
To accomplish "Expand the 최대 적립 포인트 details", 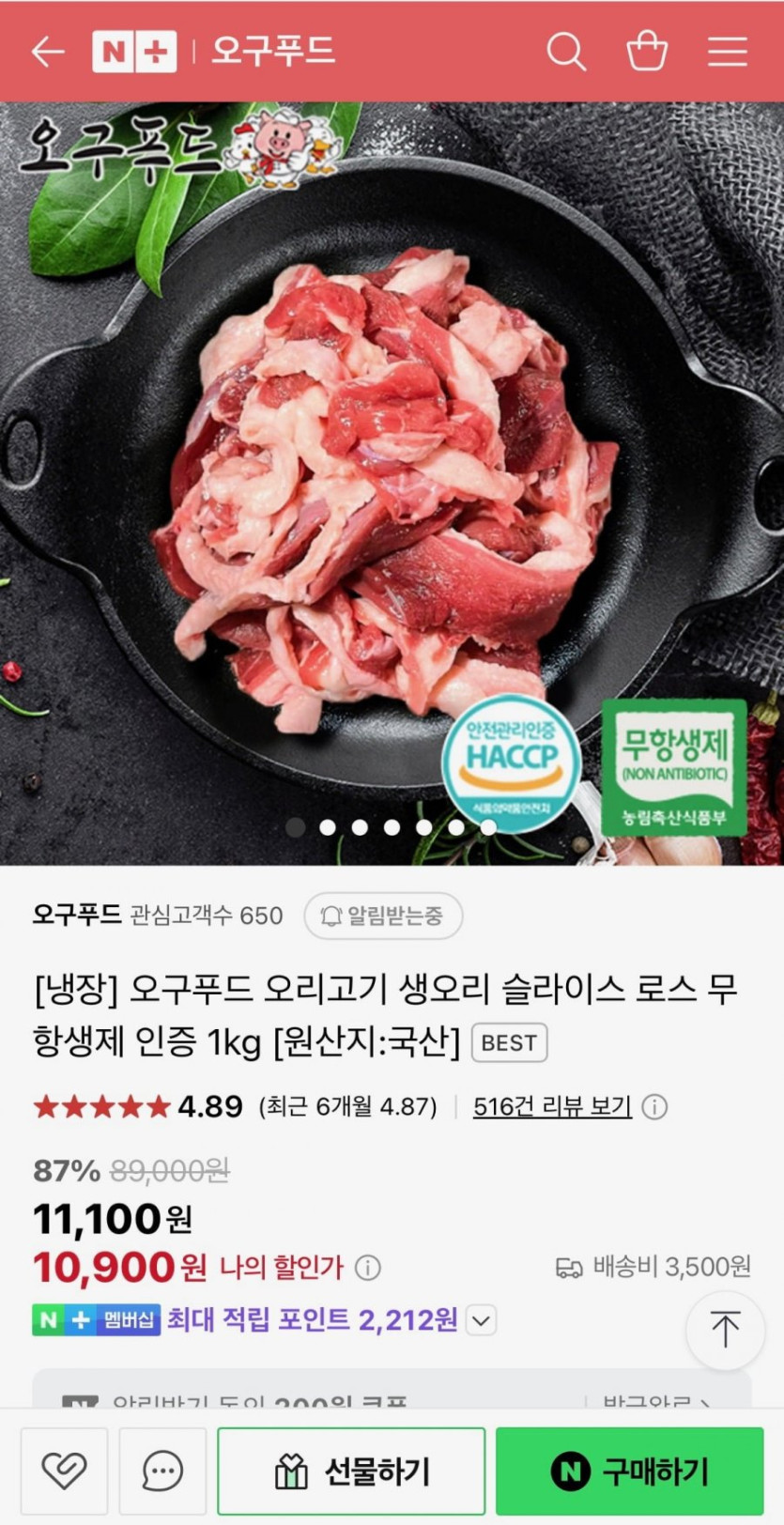I will (x=481, y=1320).
